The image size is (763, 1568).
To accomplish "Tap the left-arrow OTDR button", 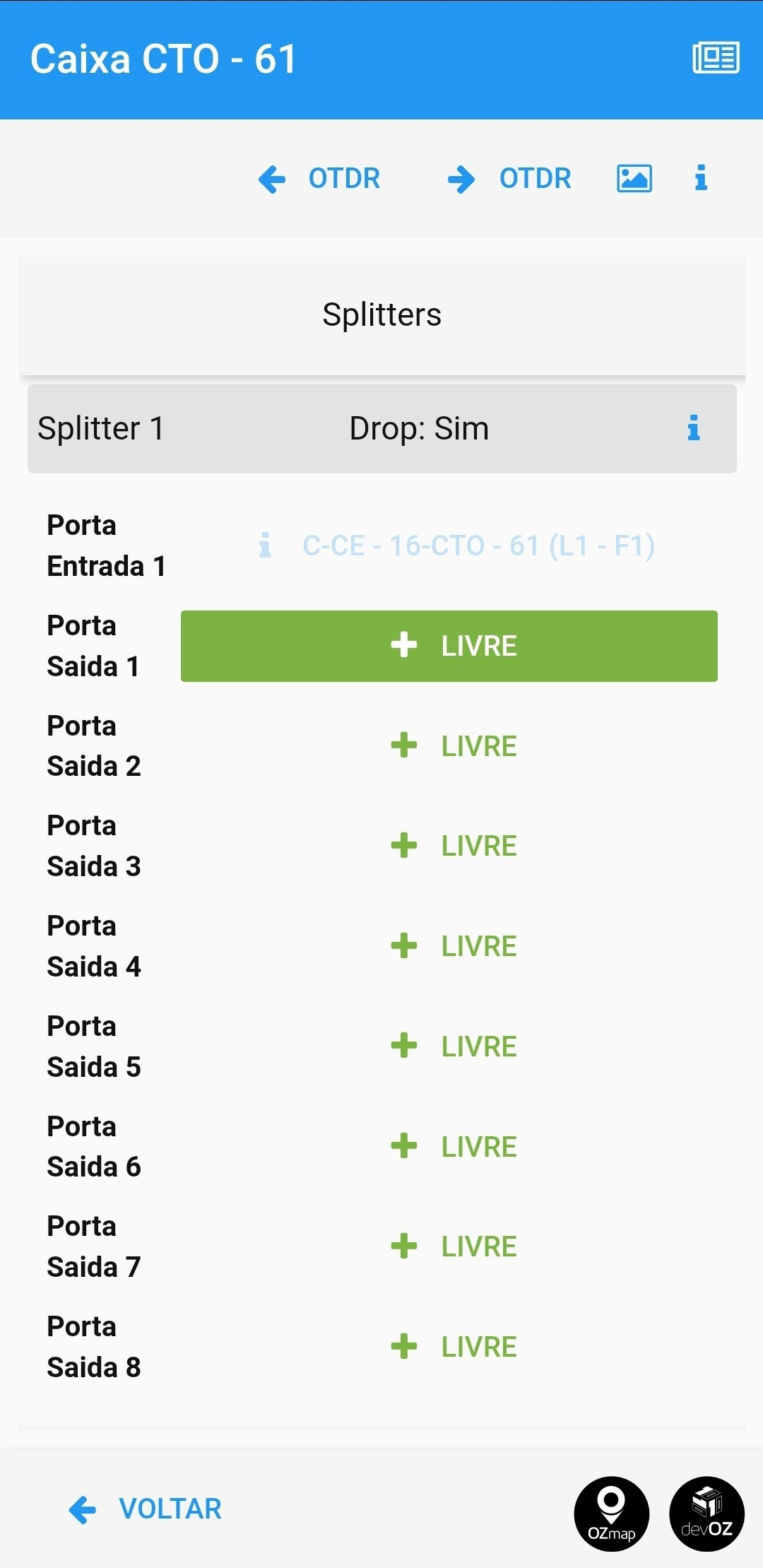I will click(x=319, y=179).
